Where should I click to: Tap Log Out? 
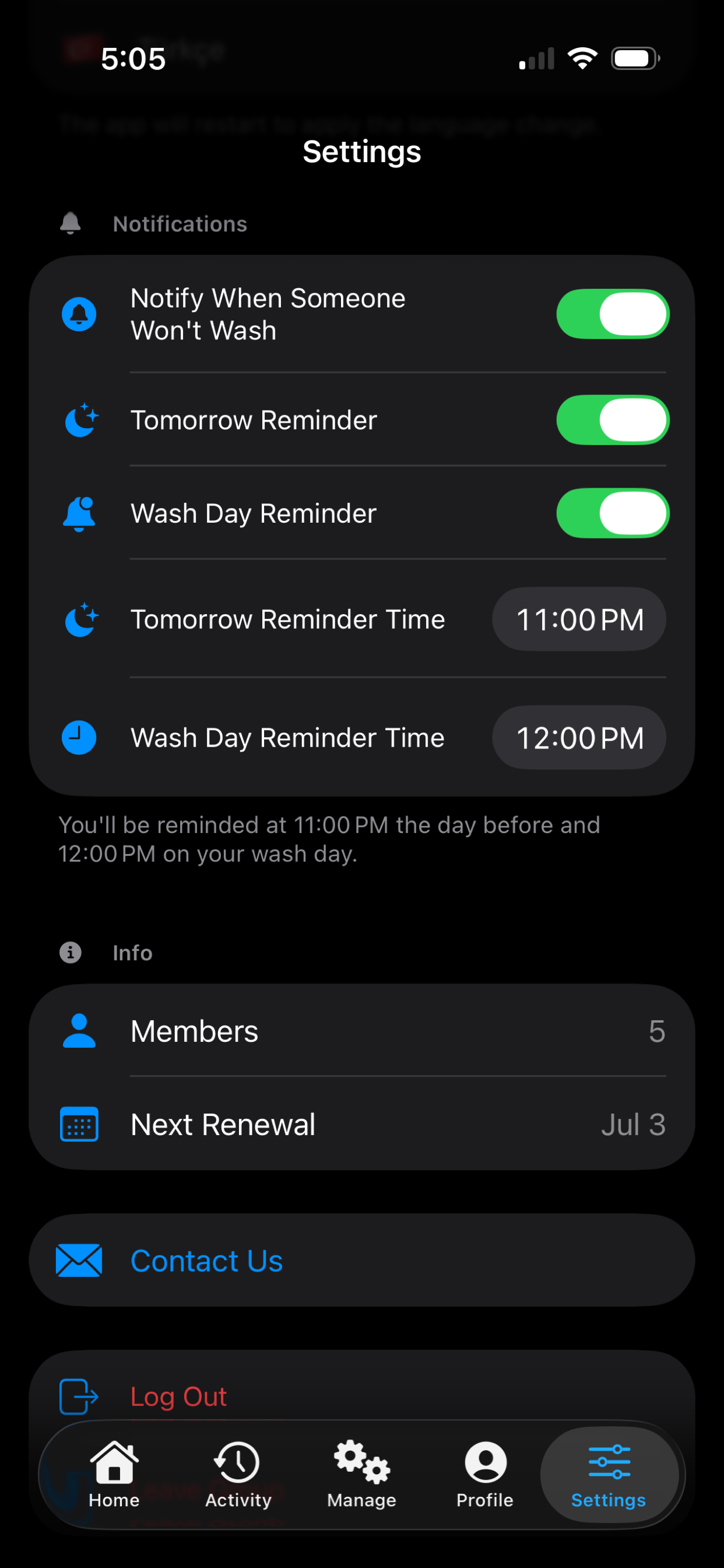179,1396
